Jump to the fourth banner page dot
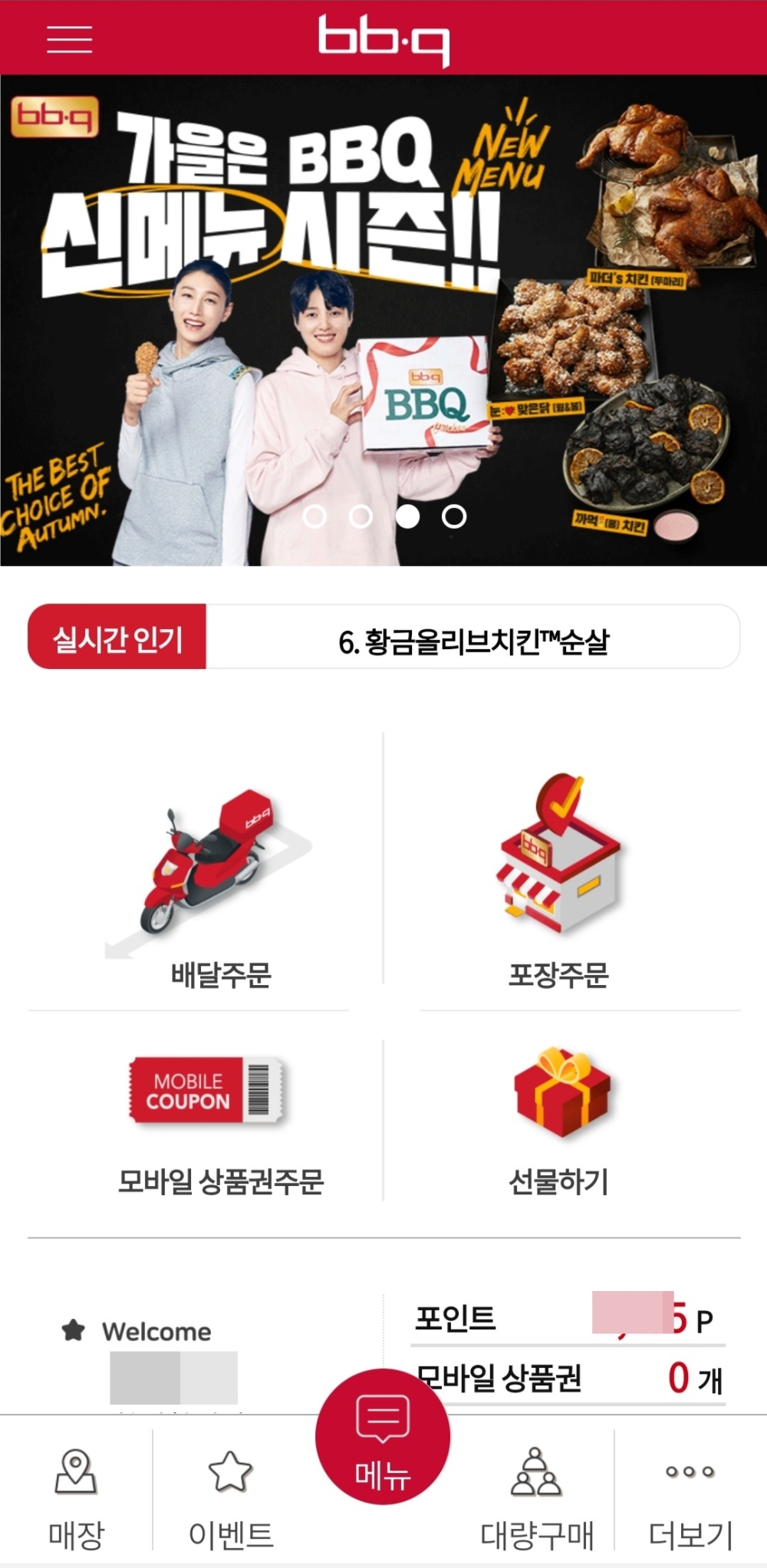767x1568 pixels. click(x=454, y=516)
